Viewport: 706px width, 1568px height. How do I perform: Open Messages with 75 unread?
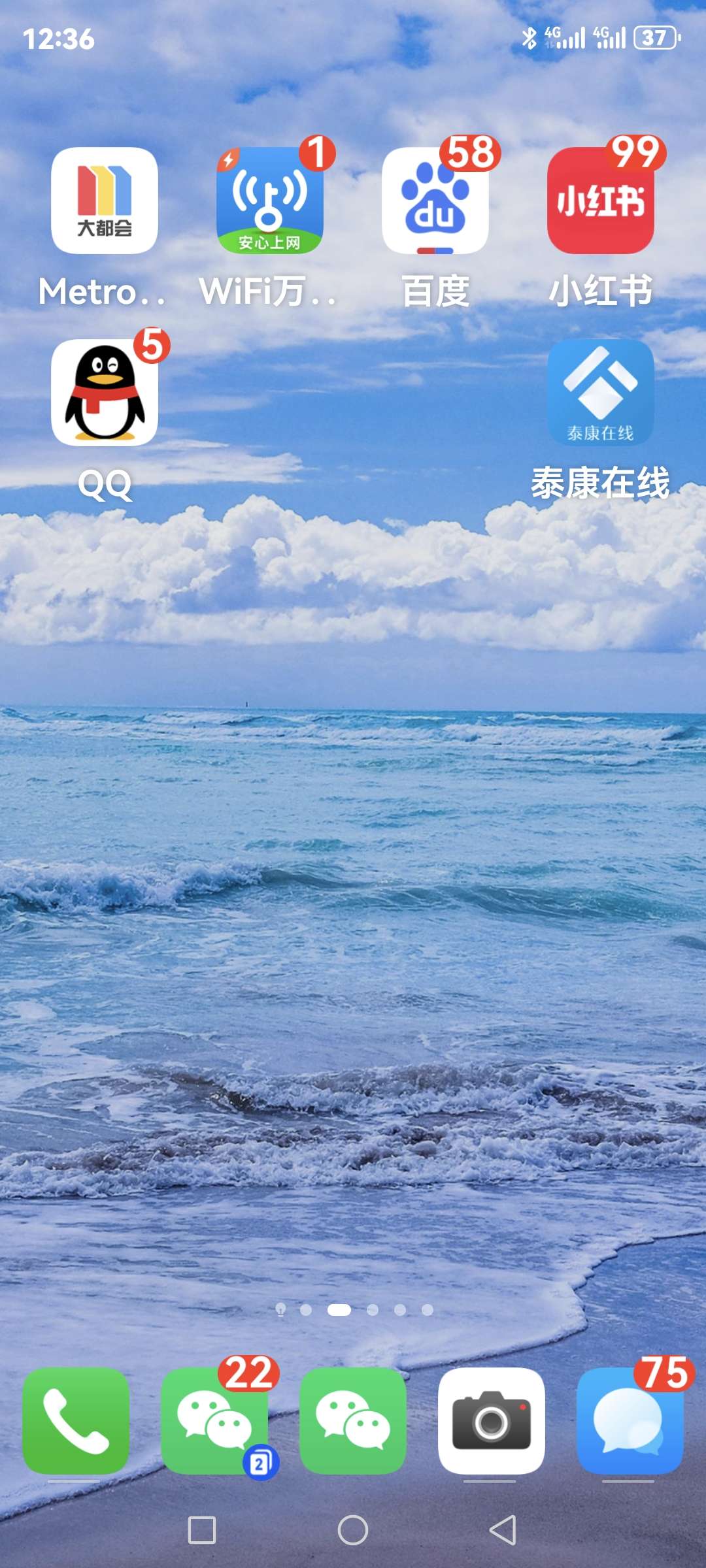click(x=630, y=1420)
